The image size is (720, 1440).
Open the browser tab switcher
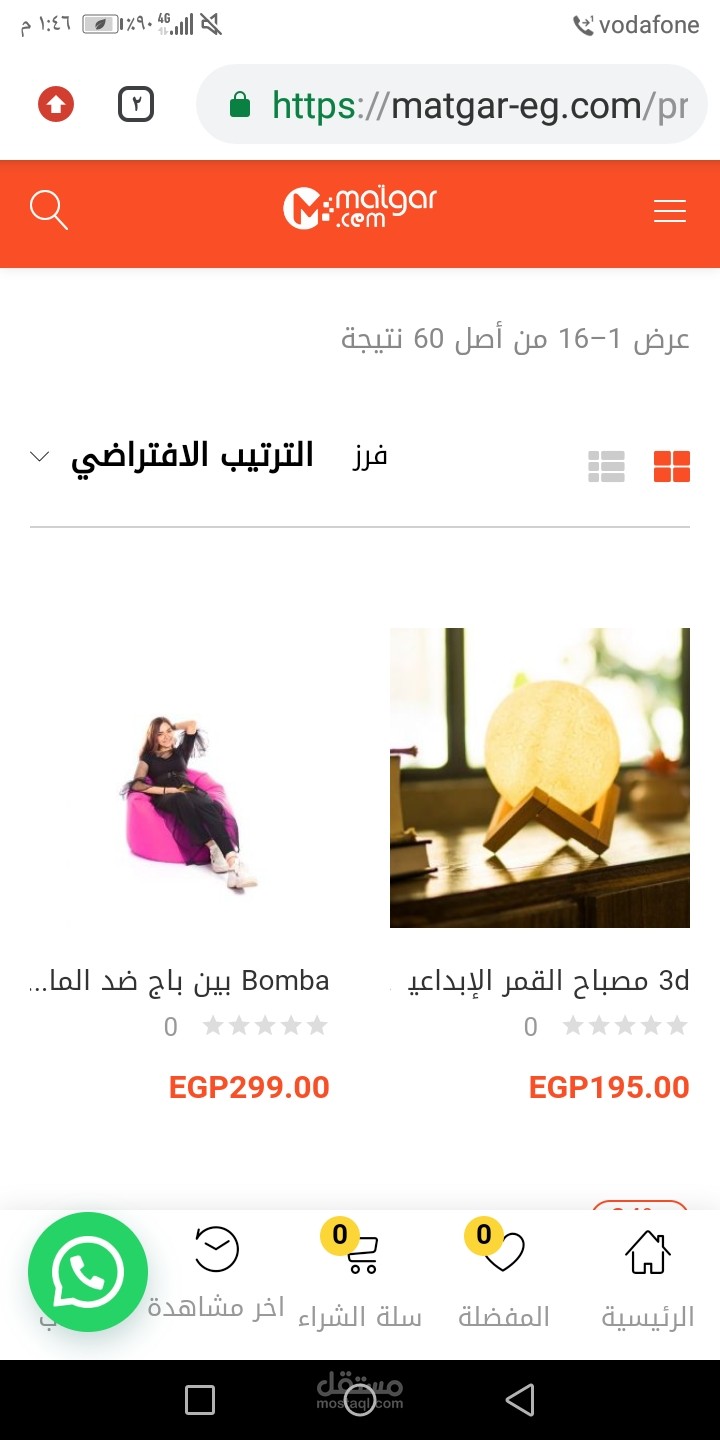pos(136,104)
